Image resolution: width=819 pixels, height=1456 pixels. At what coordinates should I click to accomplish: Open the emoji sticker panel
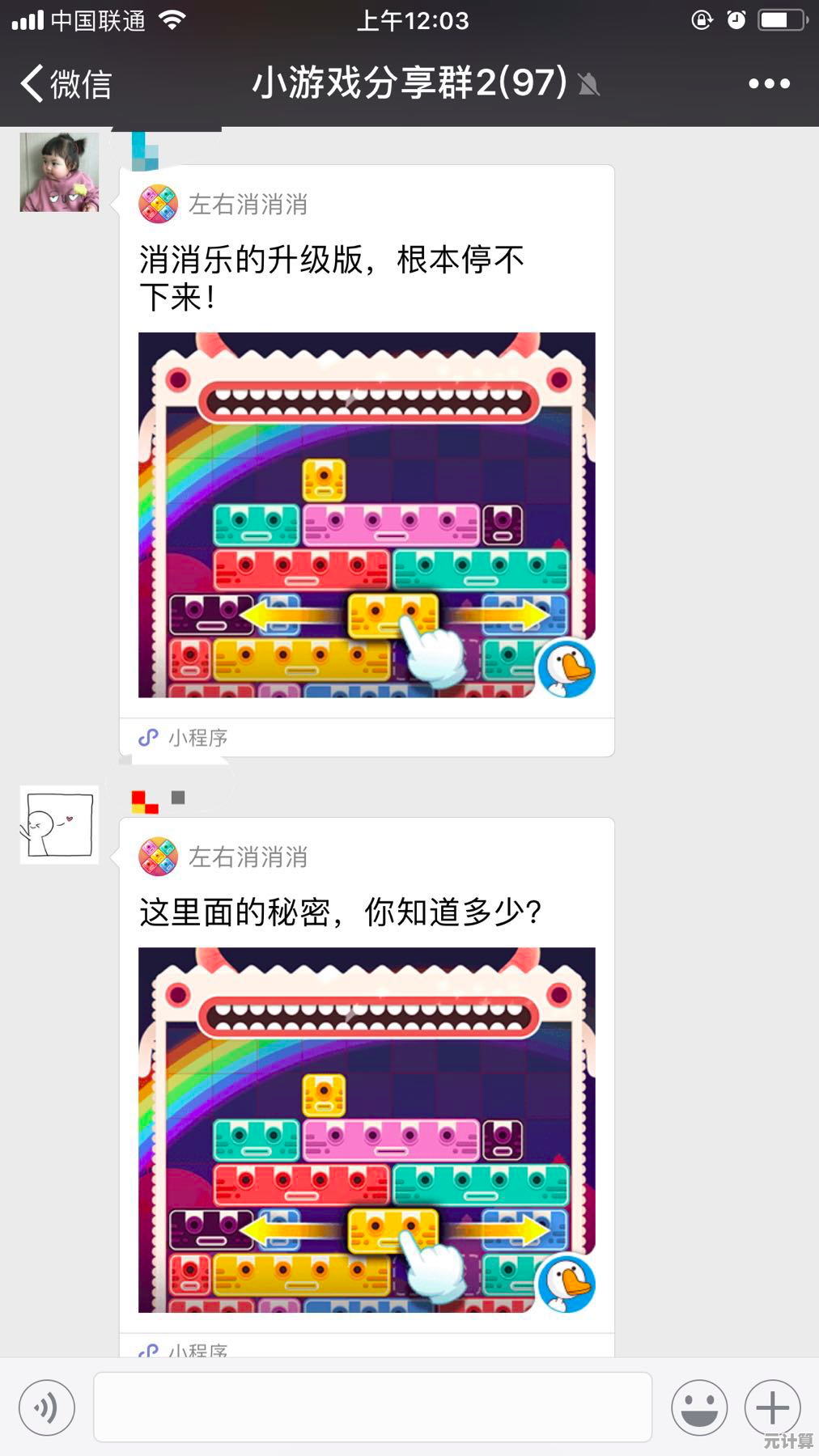point(698,1407)
